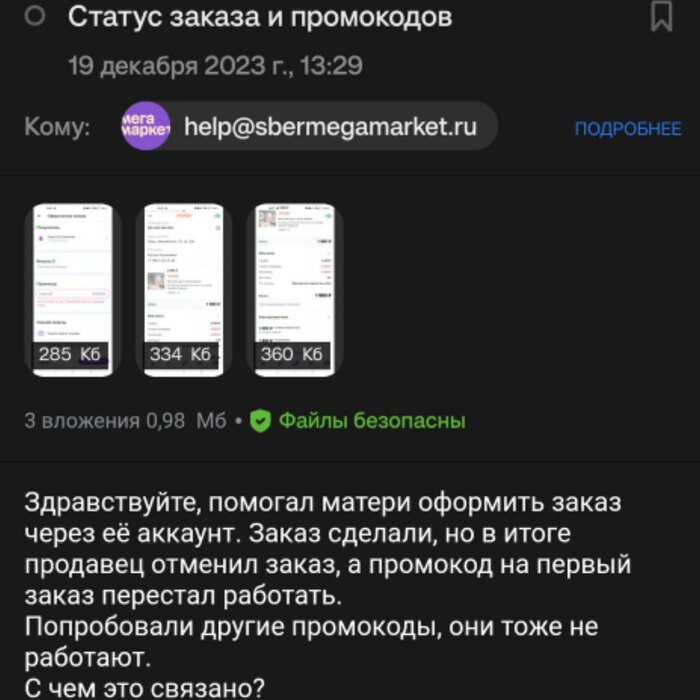The image size is (700, 700).
Task: Expand details via ПОДРОБНЕЕ
Action: click(x=627, y=130)
